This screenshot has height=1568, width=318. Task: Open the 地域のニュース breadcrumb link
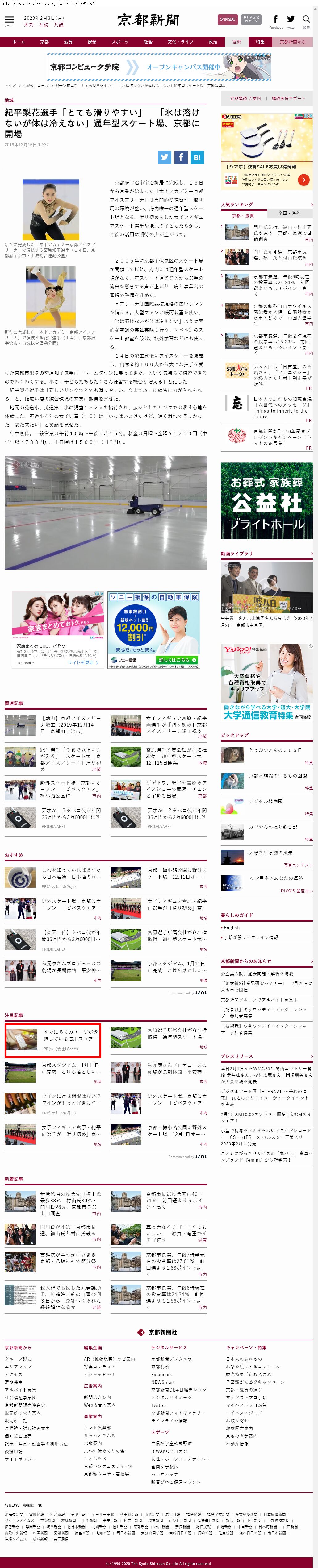pos(35,86)
